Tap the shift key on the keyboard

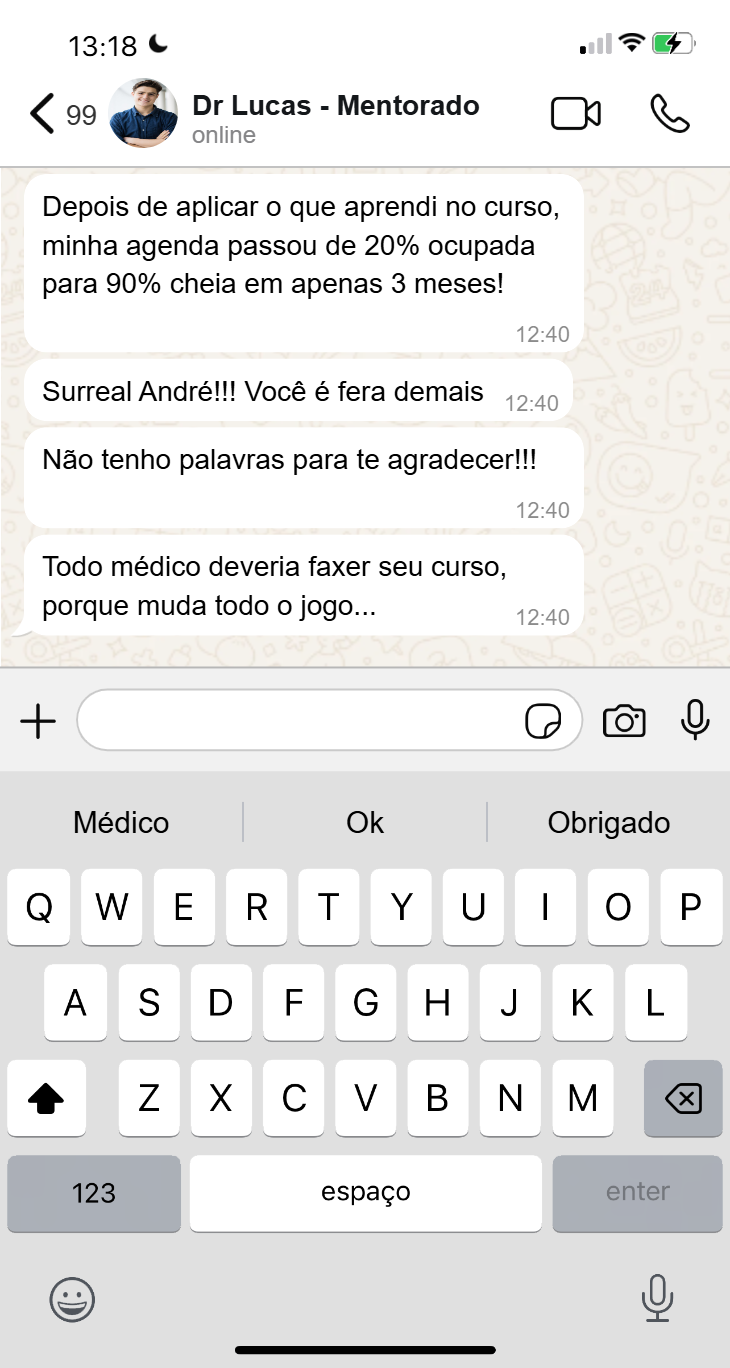(x=46, y=1099)
